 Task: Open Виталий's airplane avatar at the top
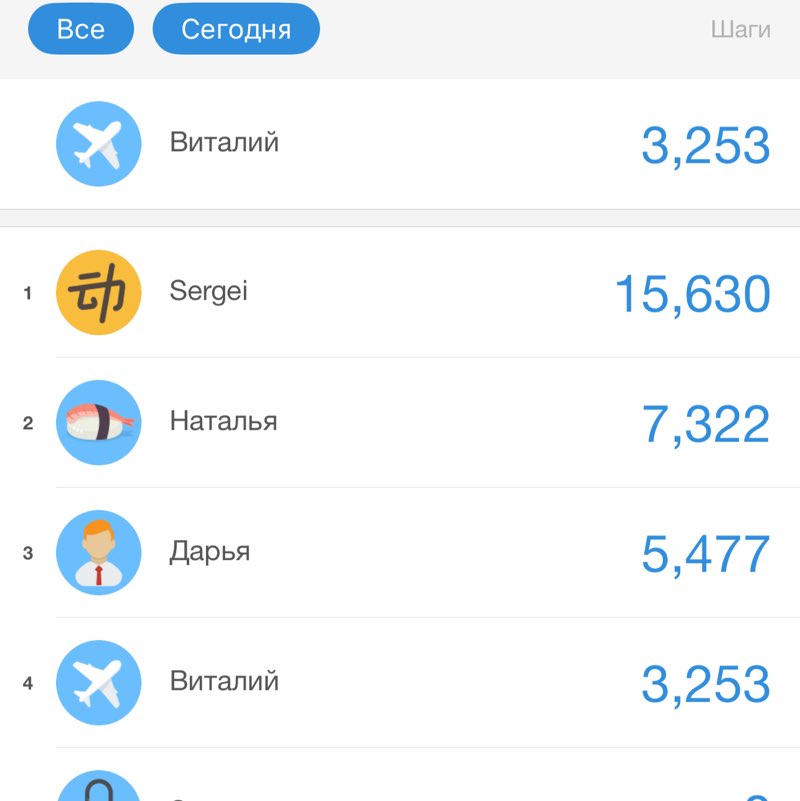pyautogui.click(x=98, y=142)
